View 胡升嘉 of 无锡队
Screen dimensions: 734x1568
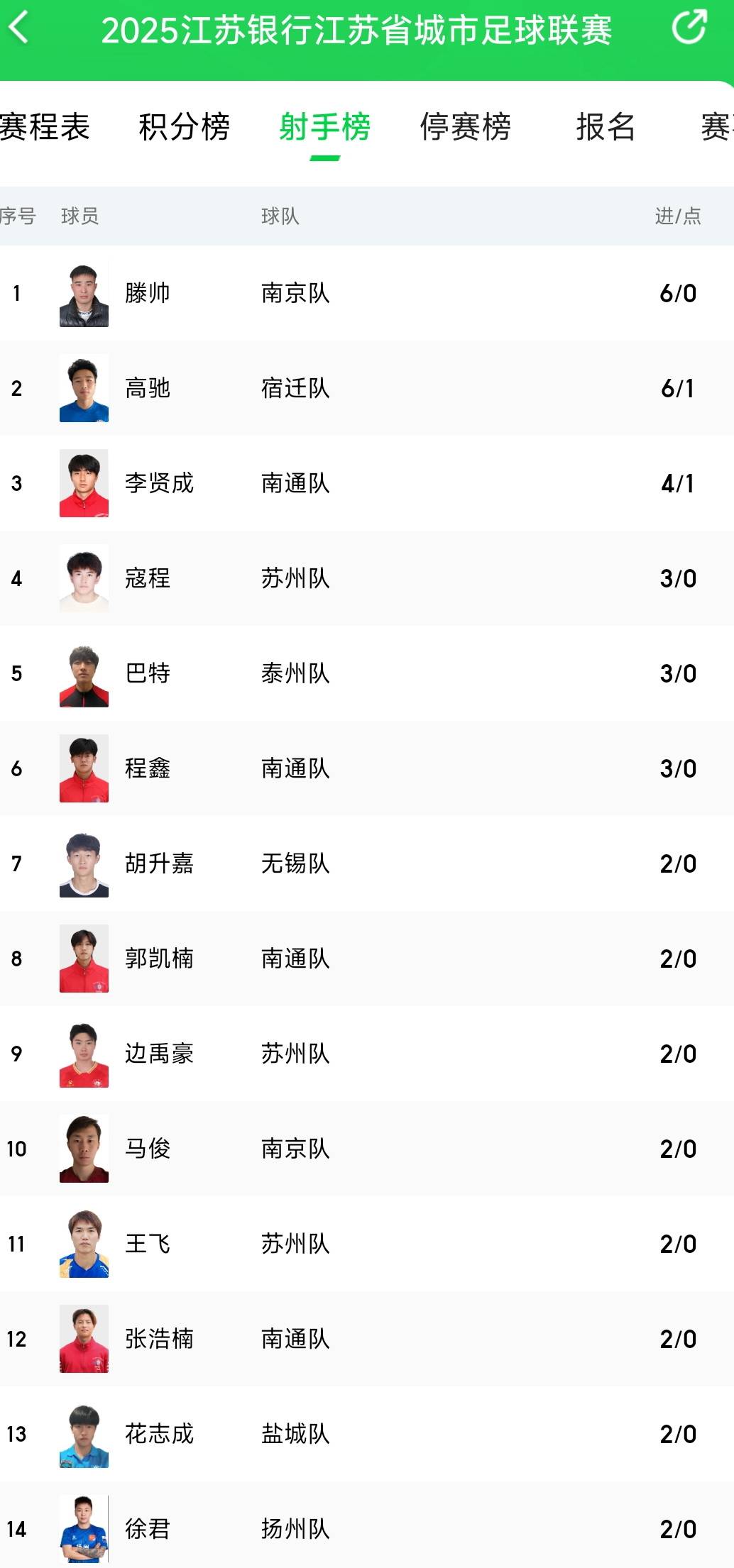pyautogui.click(x=159, y=863)
